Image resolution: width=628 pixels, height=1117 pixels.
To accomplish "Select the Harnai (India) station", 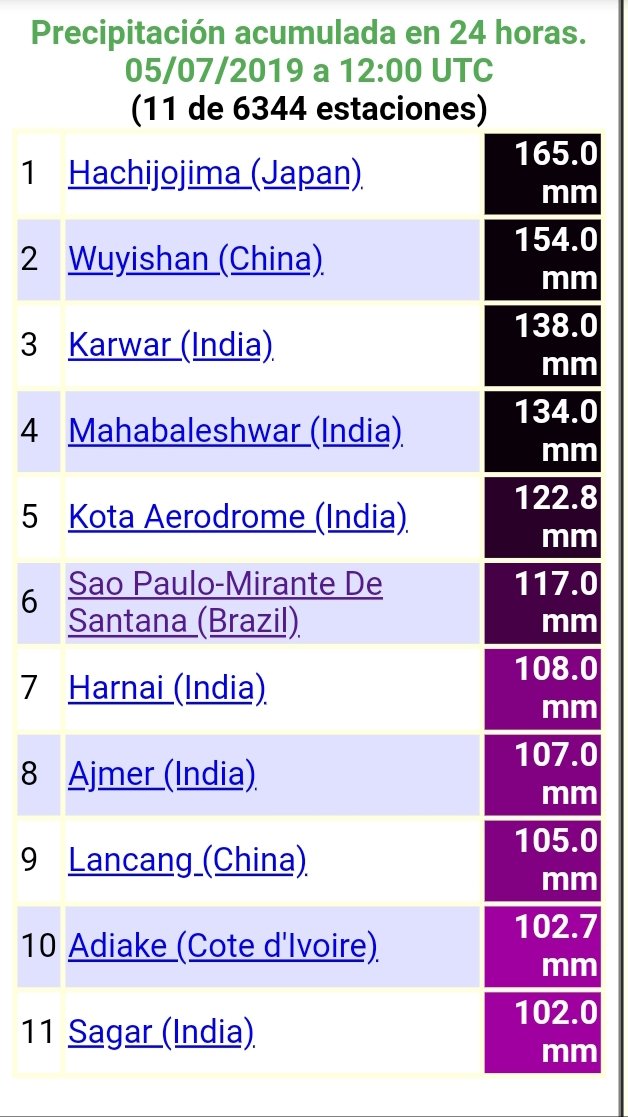I will [167, 689].
